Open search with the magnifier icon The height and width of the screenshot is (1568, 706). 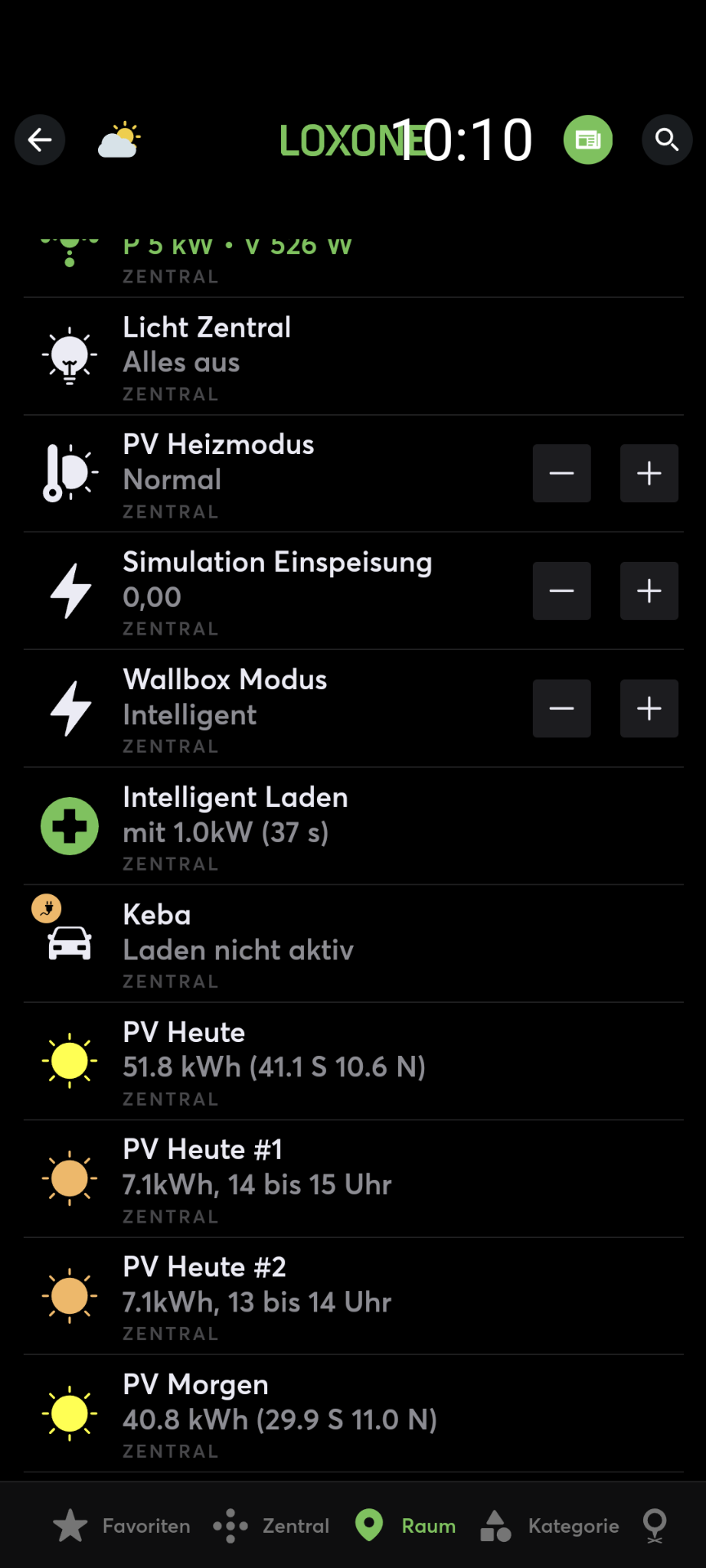667,140
